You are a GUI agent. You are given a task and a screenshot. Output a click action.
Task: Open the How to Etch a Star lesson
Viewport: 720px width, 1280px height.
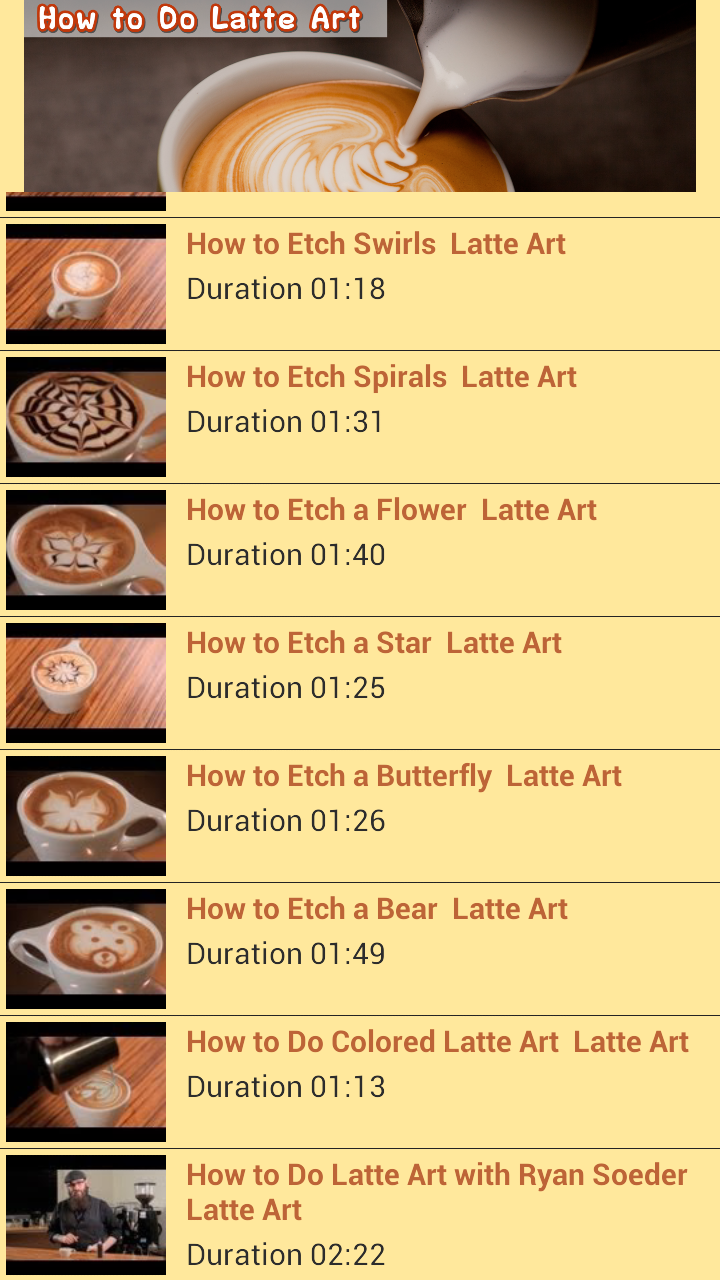[373, 643]
